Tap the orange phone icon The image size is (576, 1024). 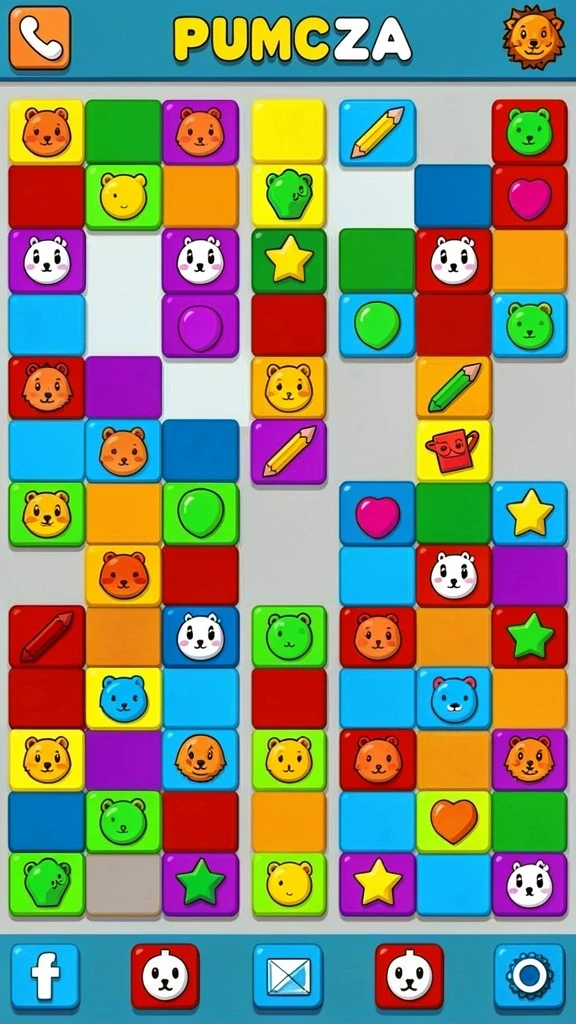(x=40, y=38)
